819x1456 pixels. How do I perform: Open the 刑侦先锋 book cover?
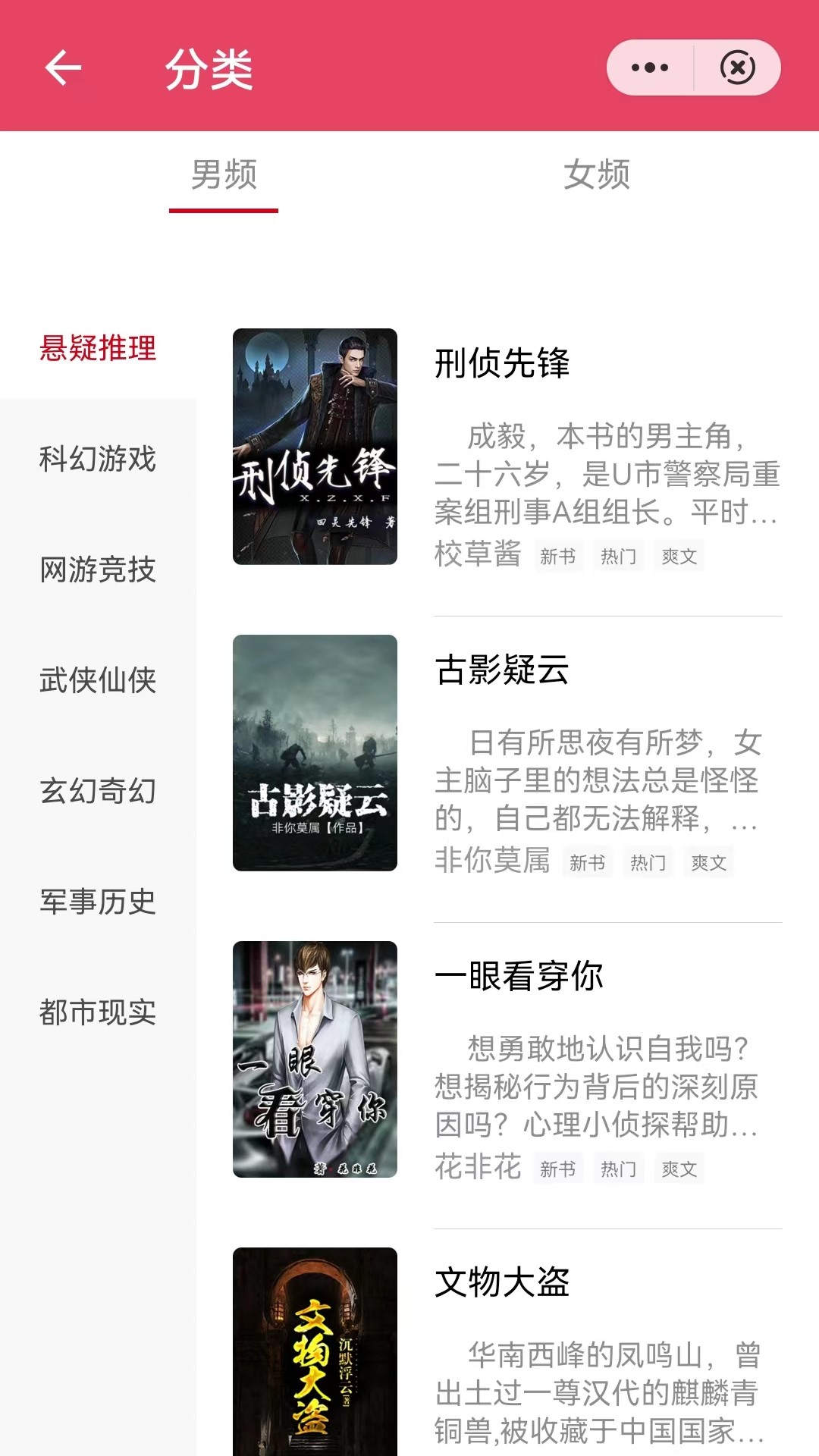coord(315,445)
